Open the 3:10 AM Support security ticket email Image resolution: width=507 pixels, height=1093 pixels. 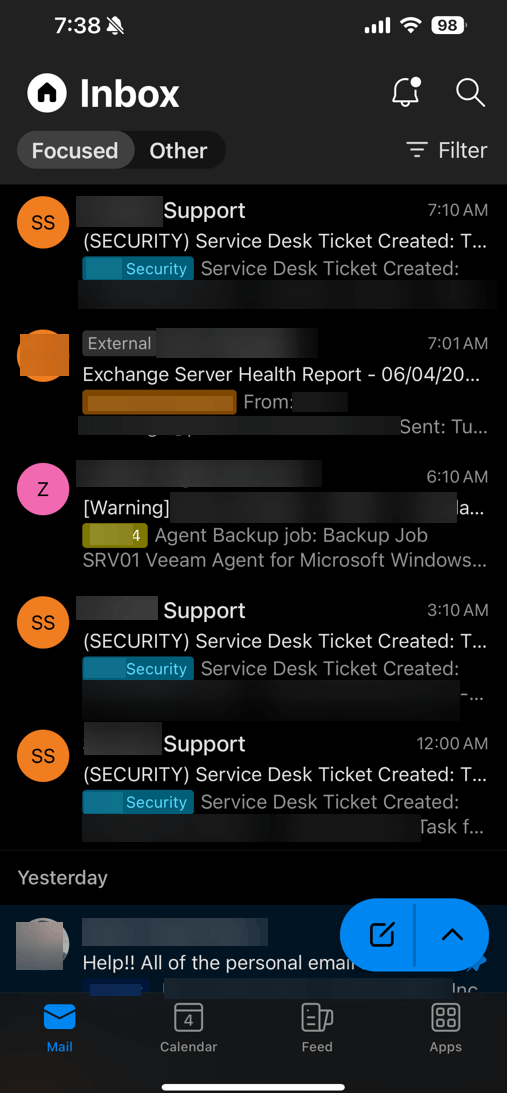(253, 651)
